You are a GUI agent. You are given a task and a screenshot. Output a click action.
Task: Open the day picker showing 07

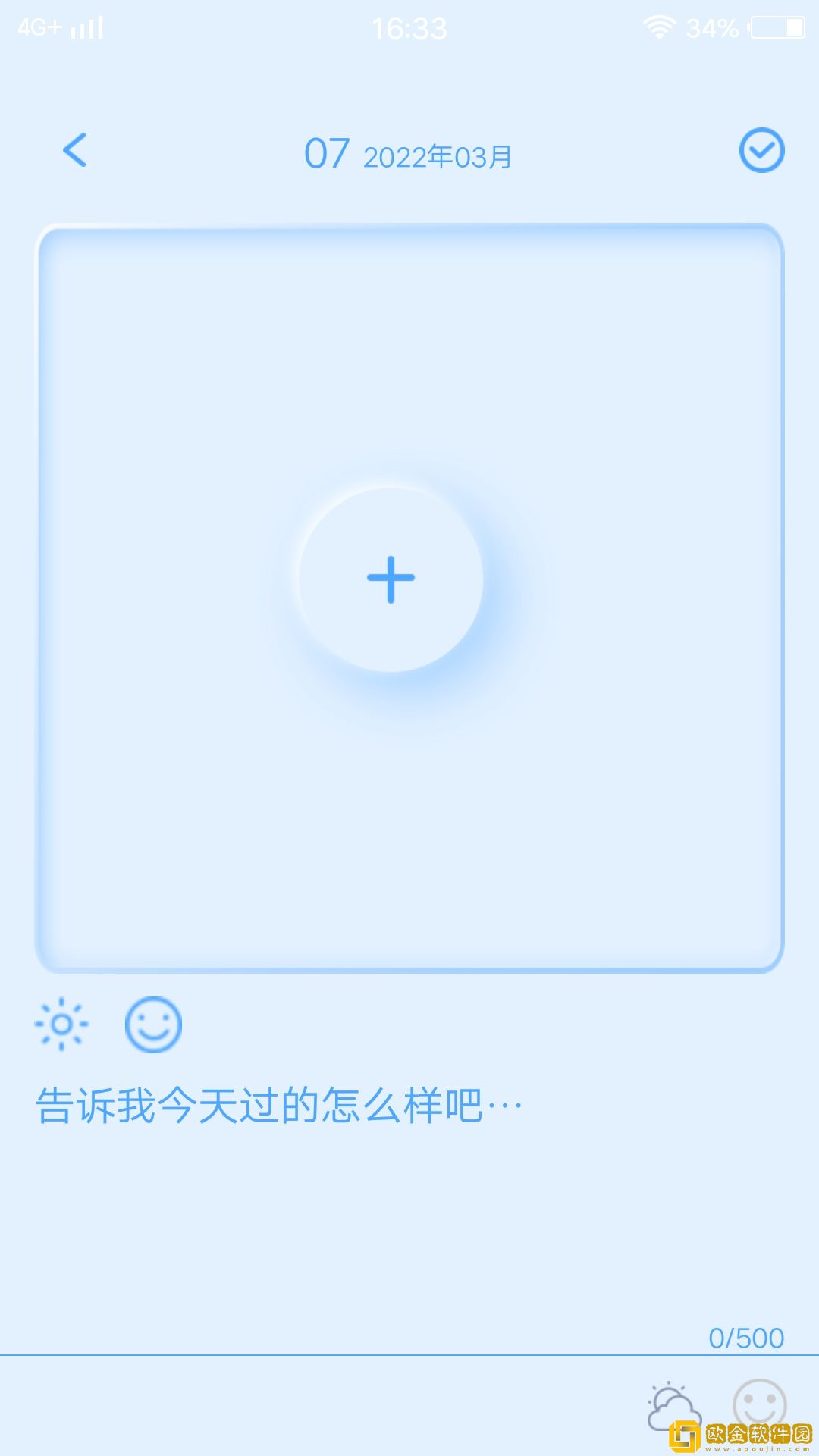(327, 154)
